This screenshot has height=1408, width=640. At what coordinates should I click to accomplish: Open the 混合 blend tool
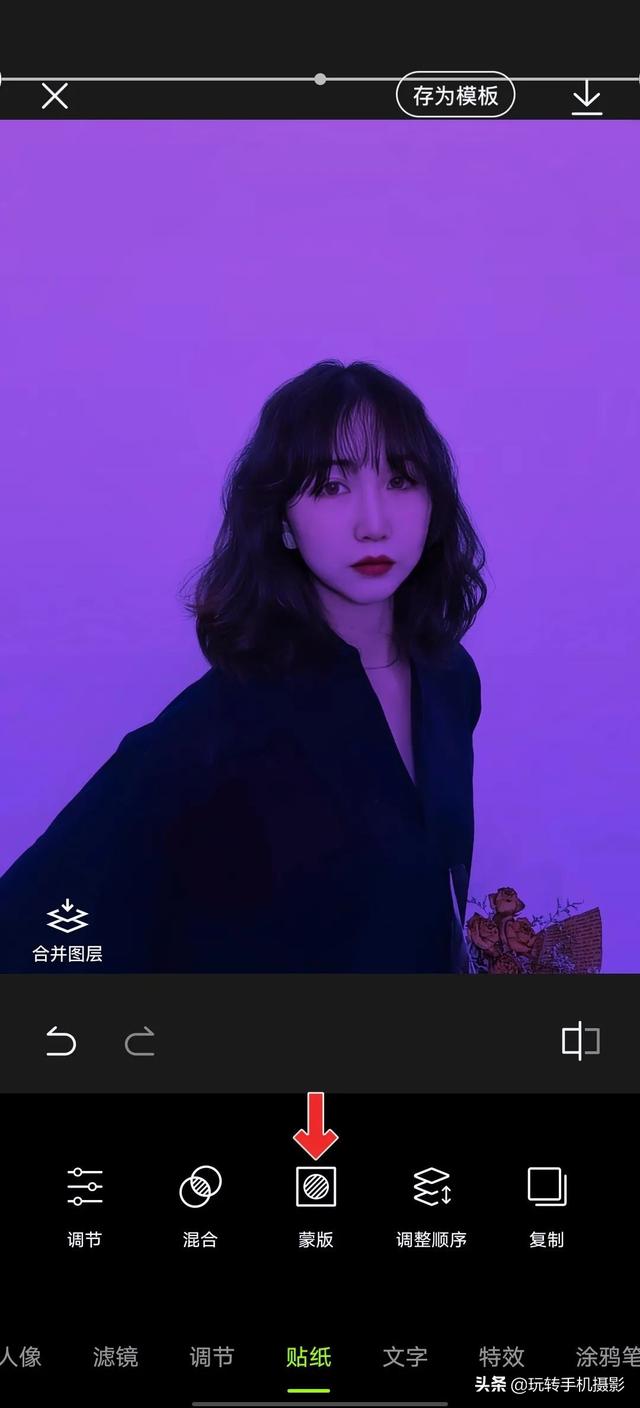click(x=200, y=1207)
